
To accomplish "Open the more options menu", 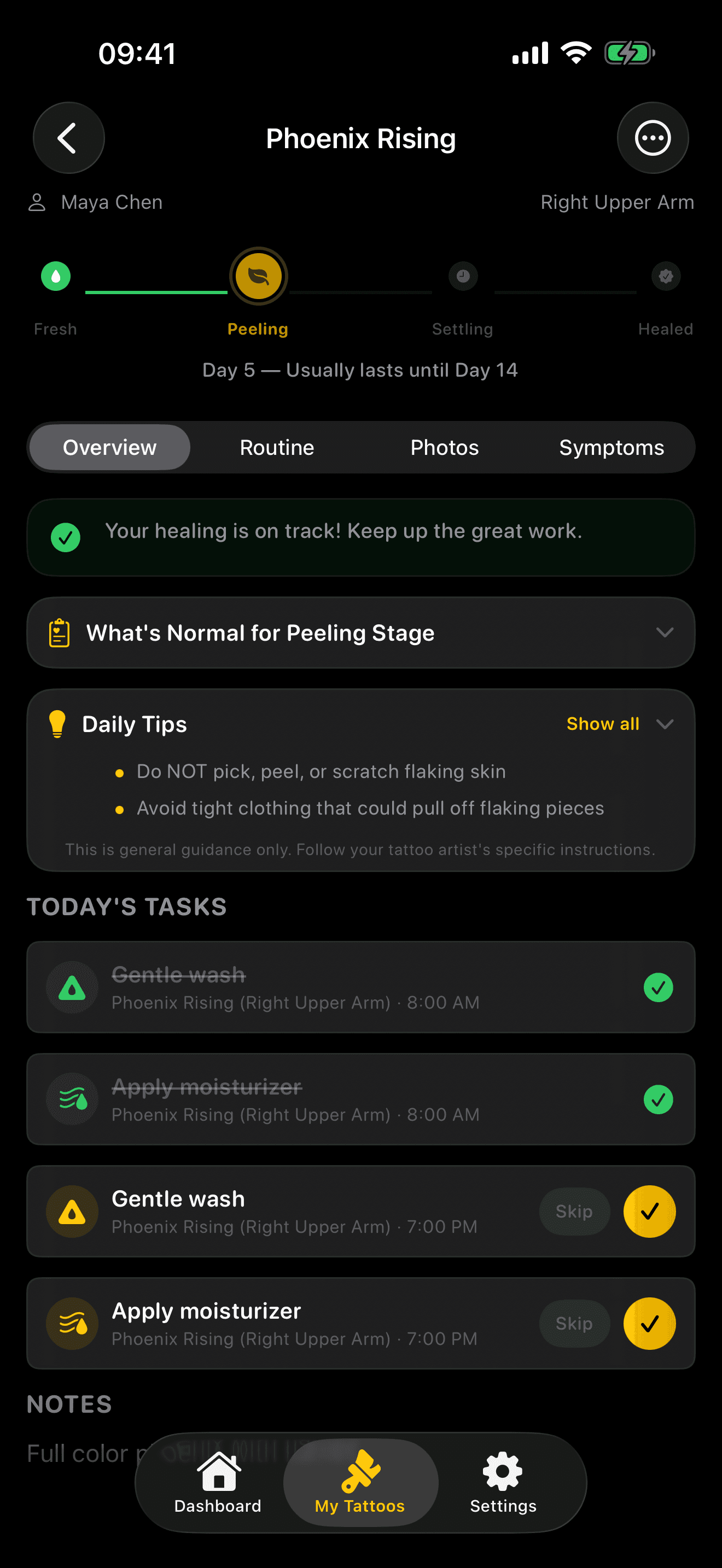I will tap(653, 138).
